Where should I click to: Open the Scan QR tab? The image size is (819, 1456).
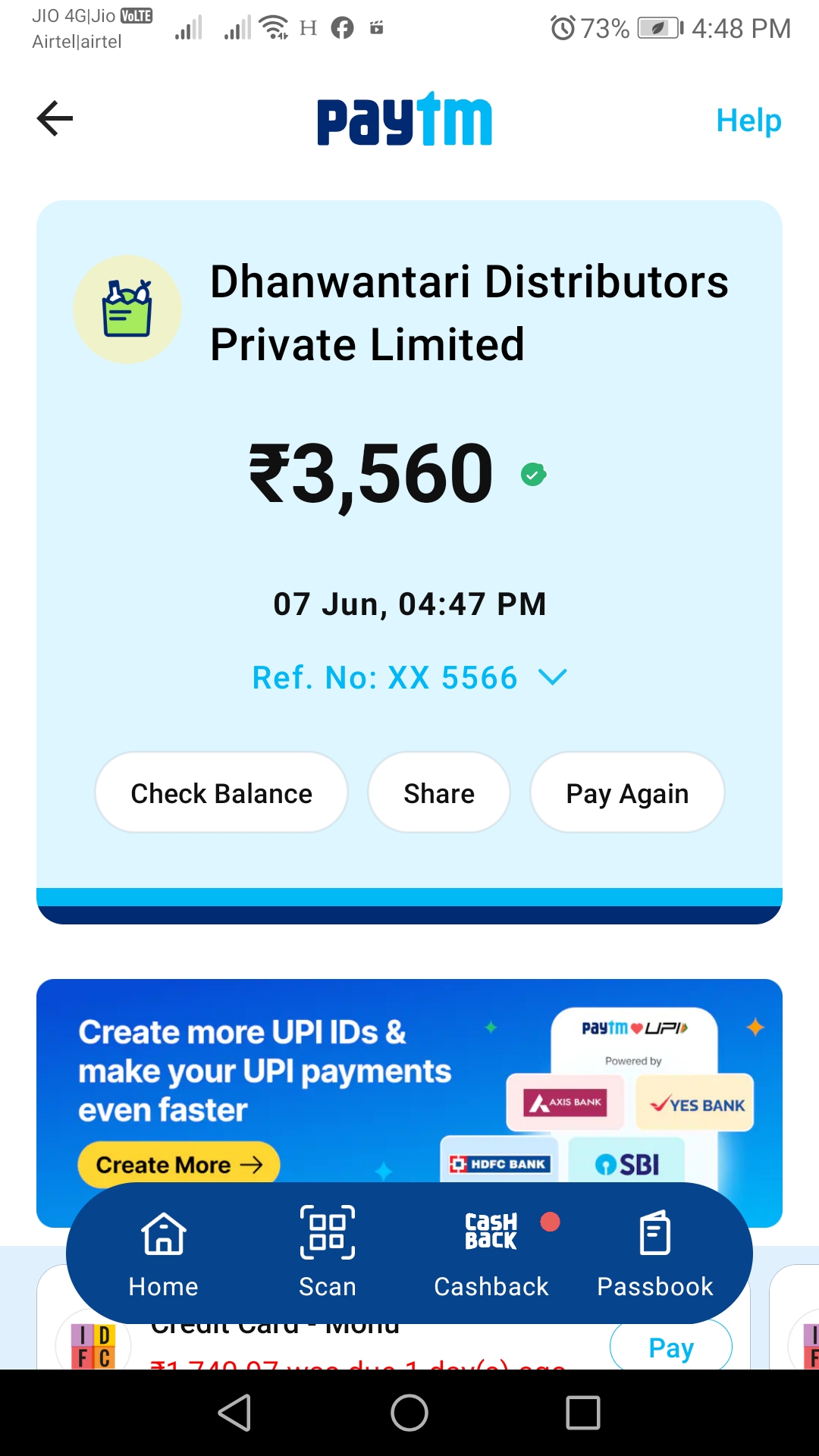tap(328, 1253)
